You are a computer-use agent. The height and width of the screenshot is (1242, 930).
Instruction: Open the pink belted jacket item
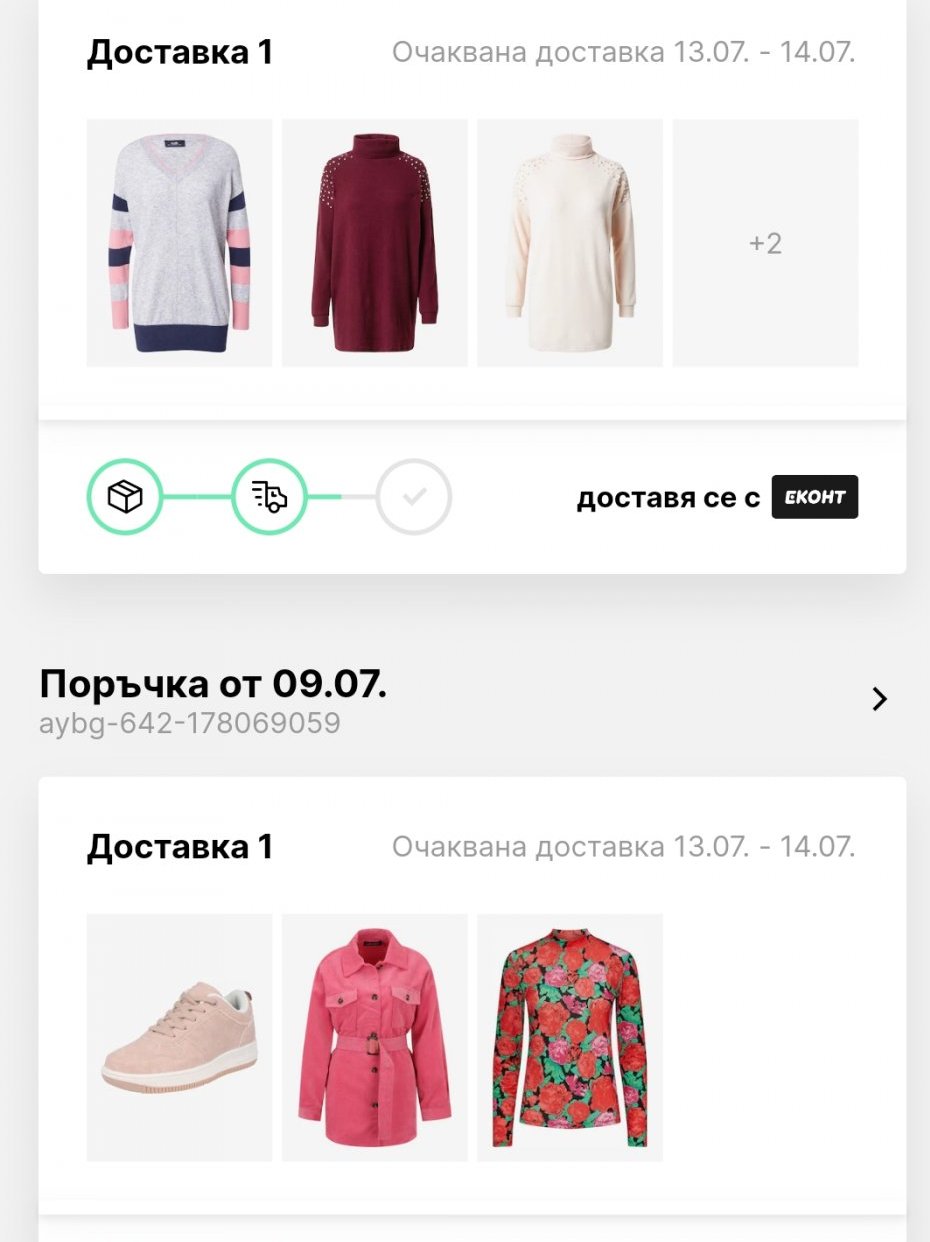pos(374,1037)
